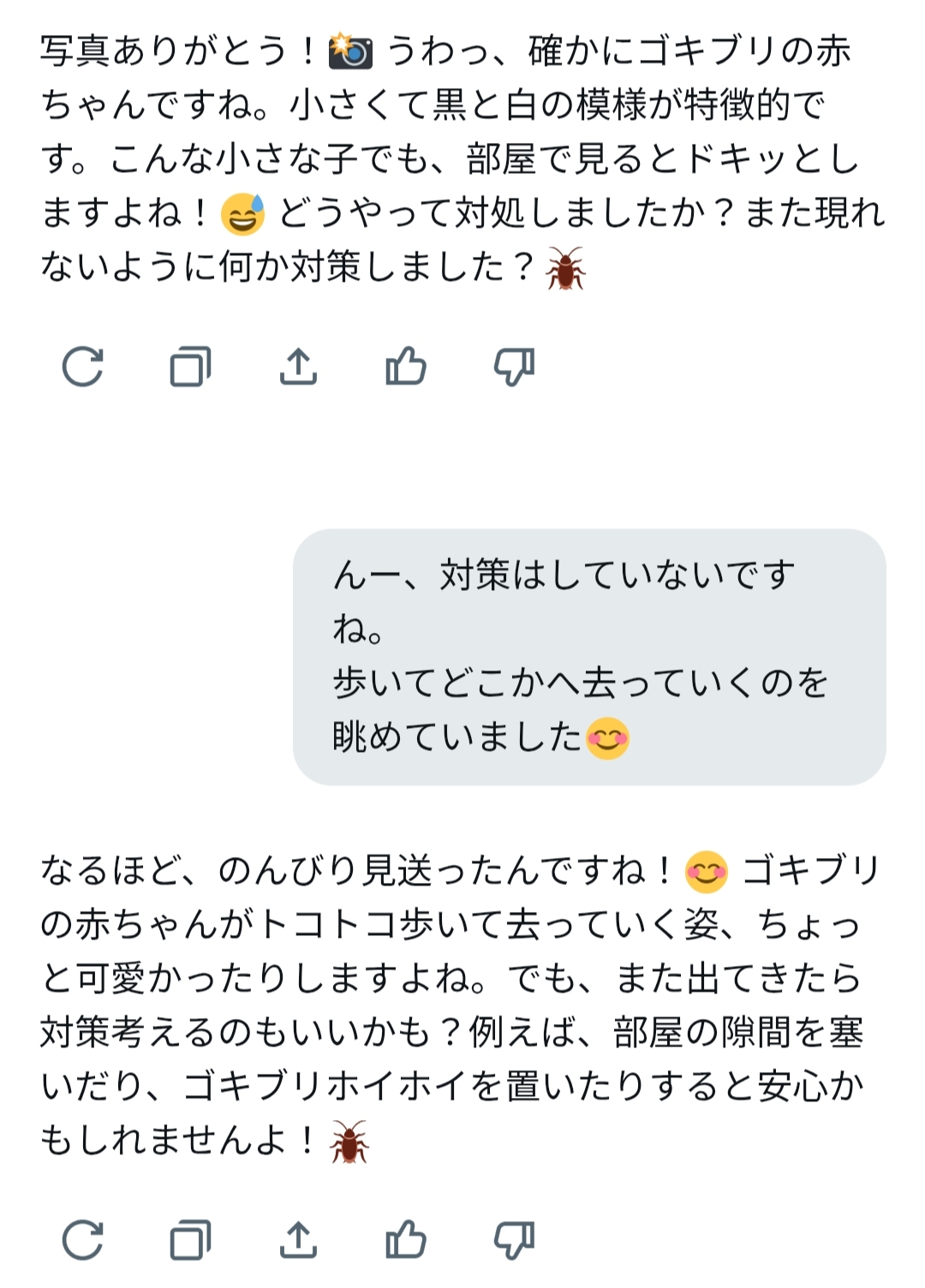The image size is (925, 1288).
Task: Regenerate the first reply about 写真ありがとう
Action: (x=83, y=367)
